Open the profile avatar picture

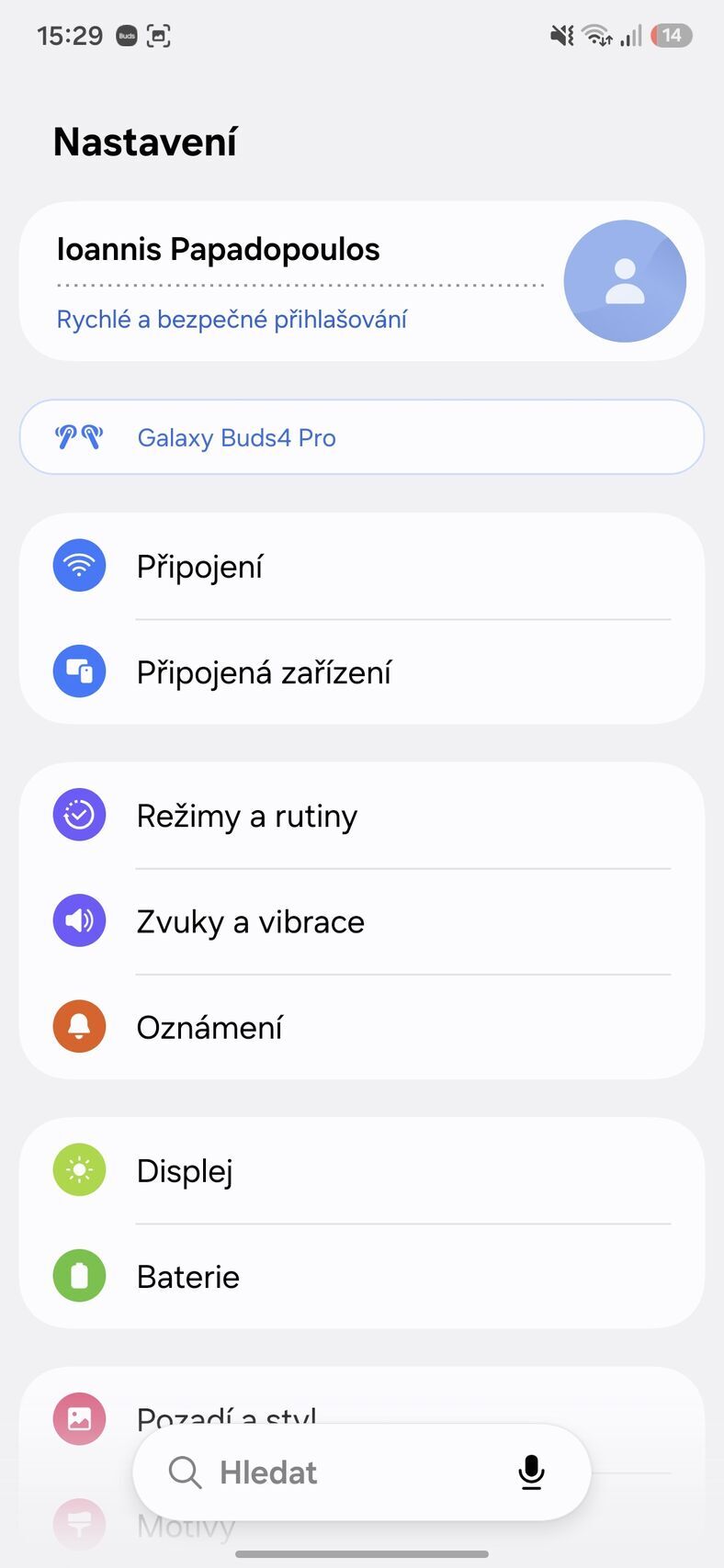tap(625, 281)
